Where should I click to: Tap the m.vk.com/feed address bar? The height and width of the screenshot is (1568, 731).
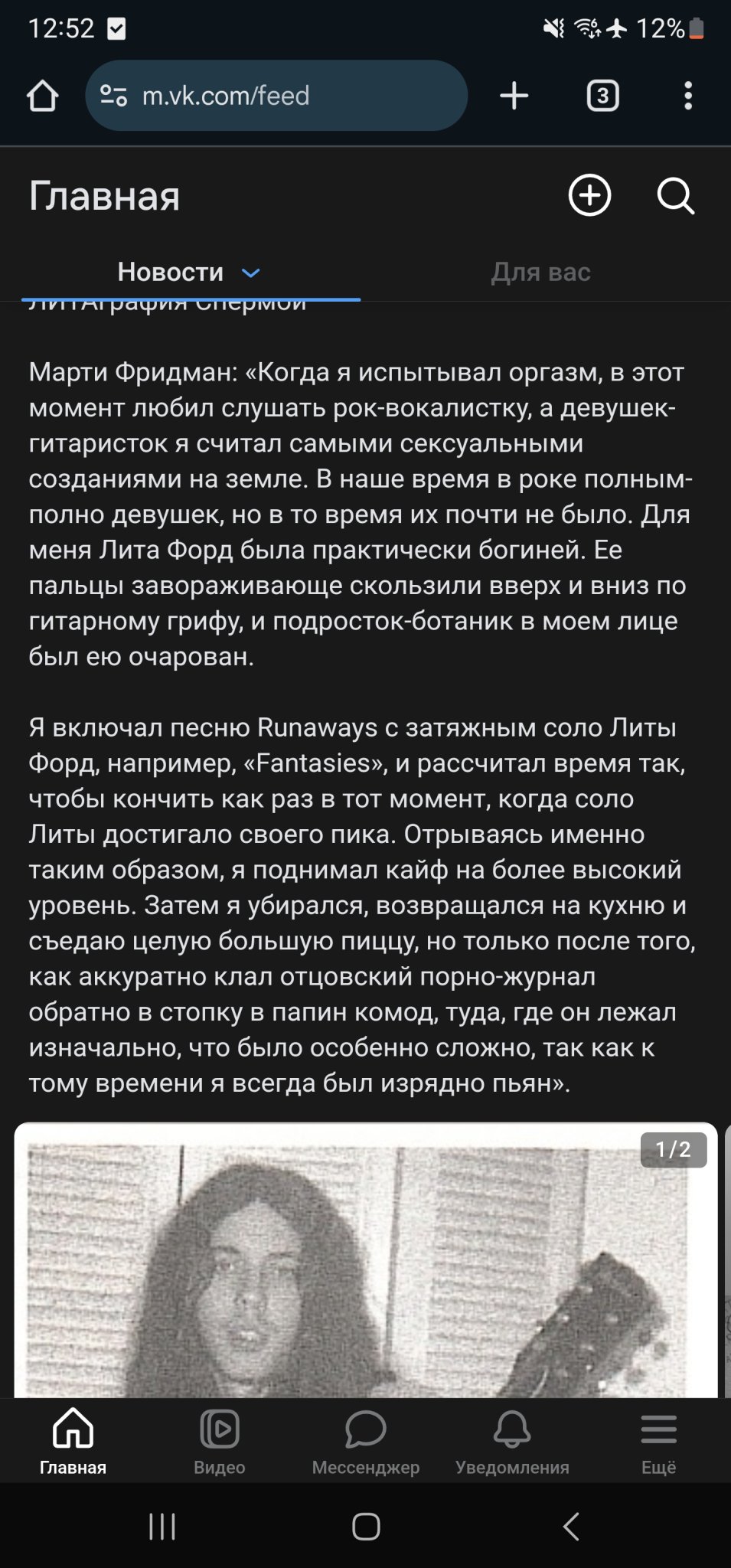click(x=276, y=96)
